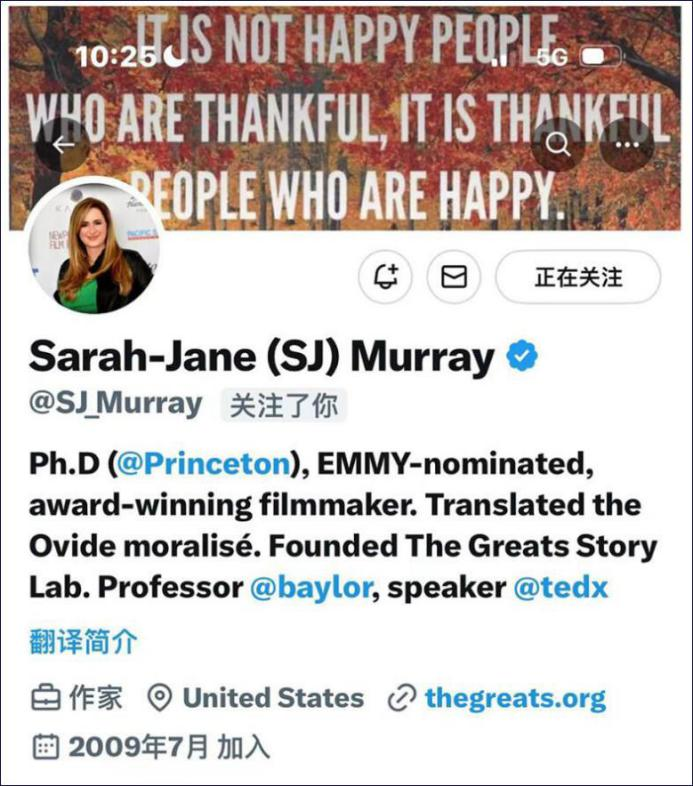693x786 pixels.
Task: Search this profile's posts
Action: 557,145
